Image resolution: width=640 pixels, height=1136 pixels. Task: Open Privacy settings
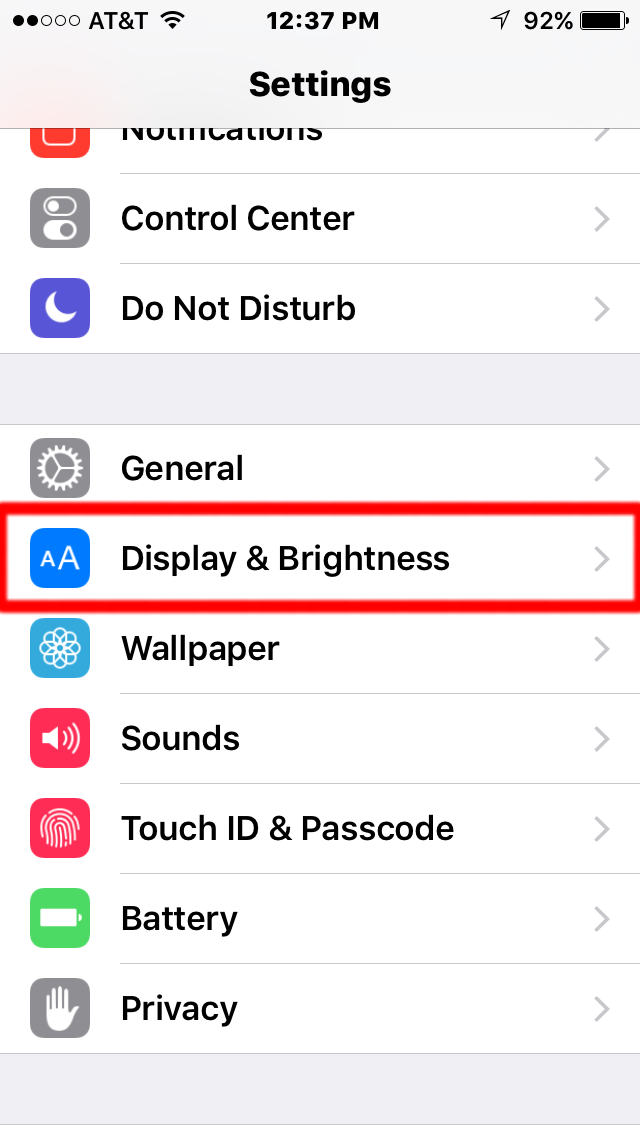(320, 1008)
